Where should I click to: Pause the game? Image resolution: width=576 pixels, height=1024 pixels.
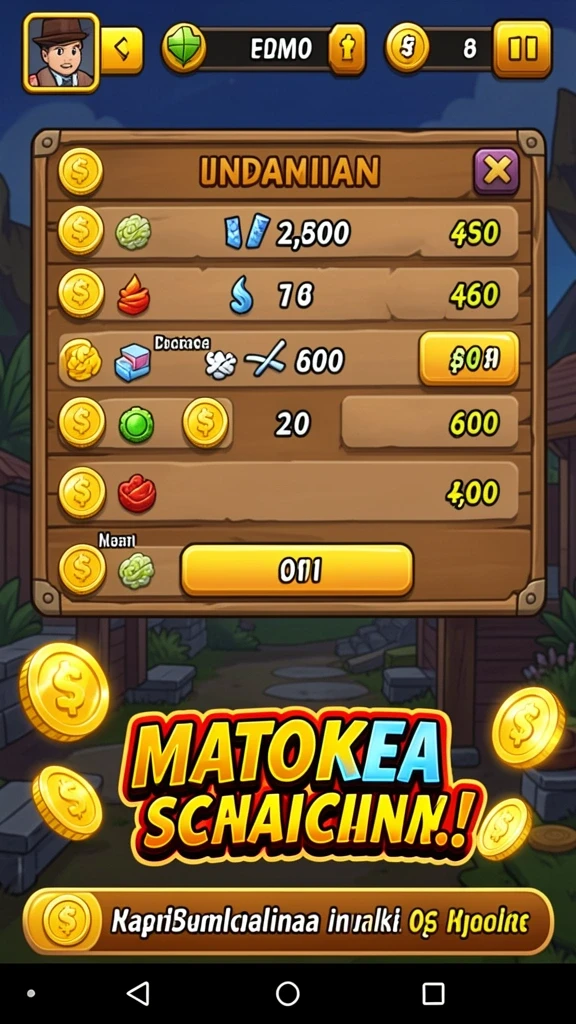pos(522,49)
